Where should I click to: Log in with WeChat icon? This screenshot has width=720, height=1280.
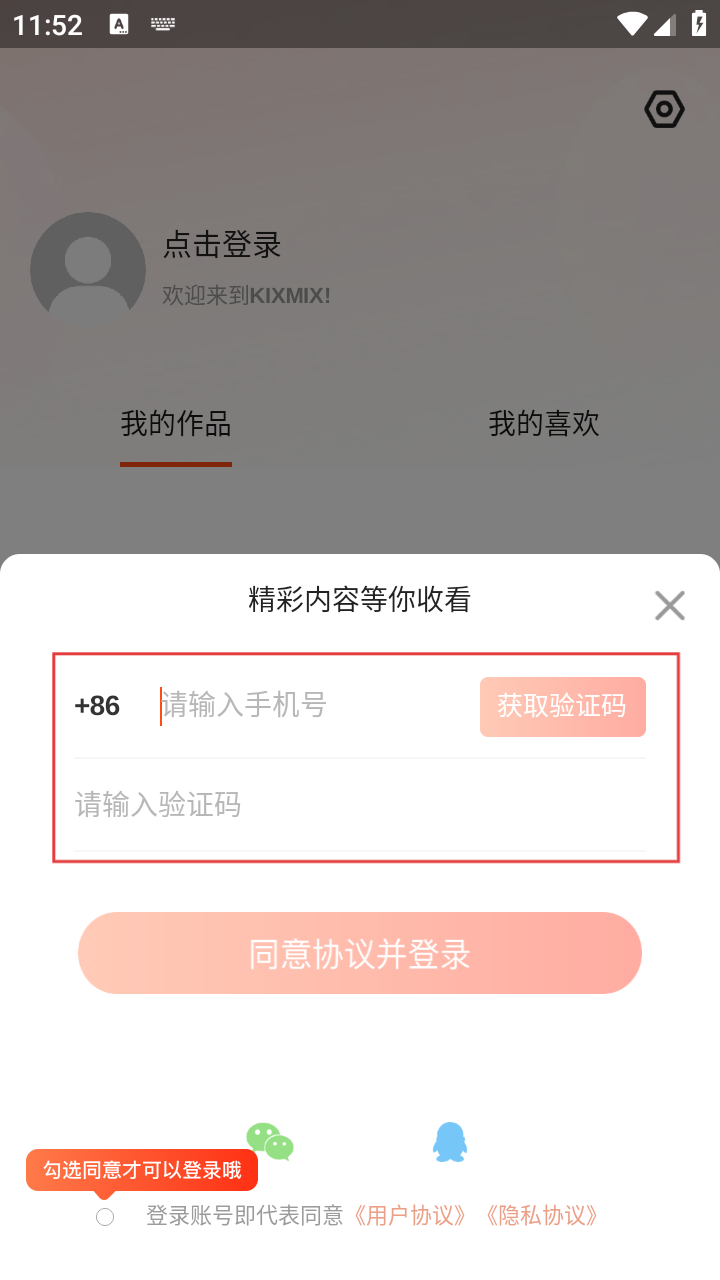(x=270, y=1141)
